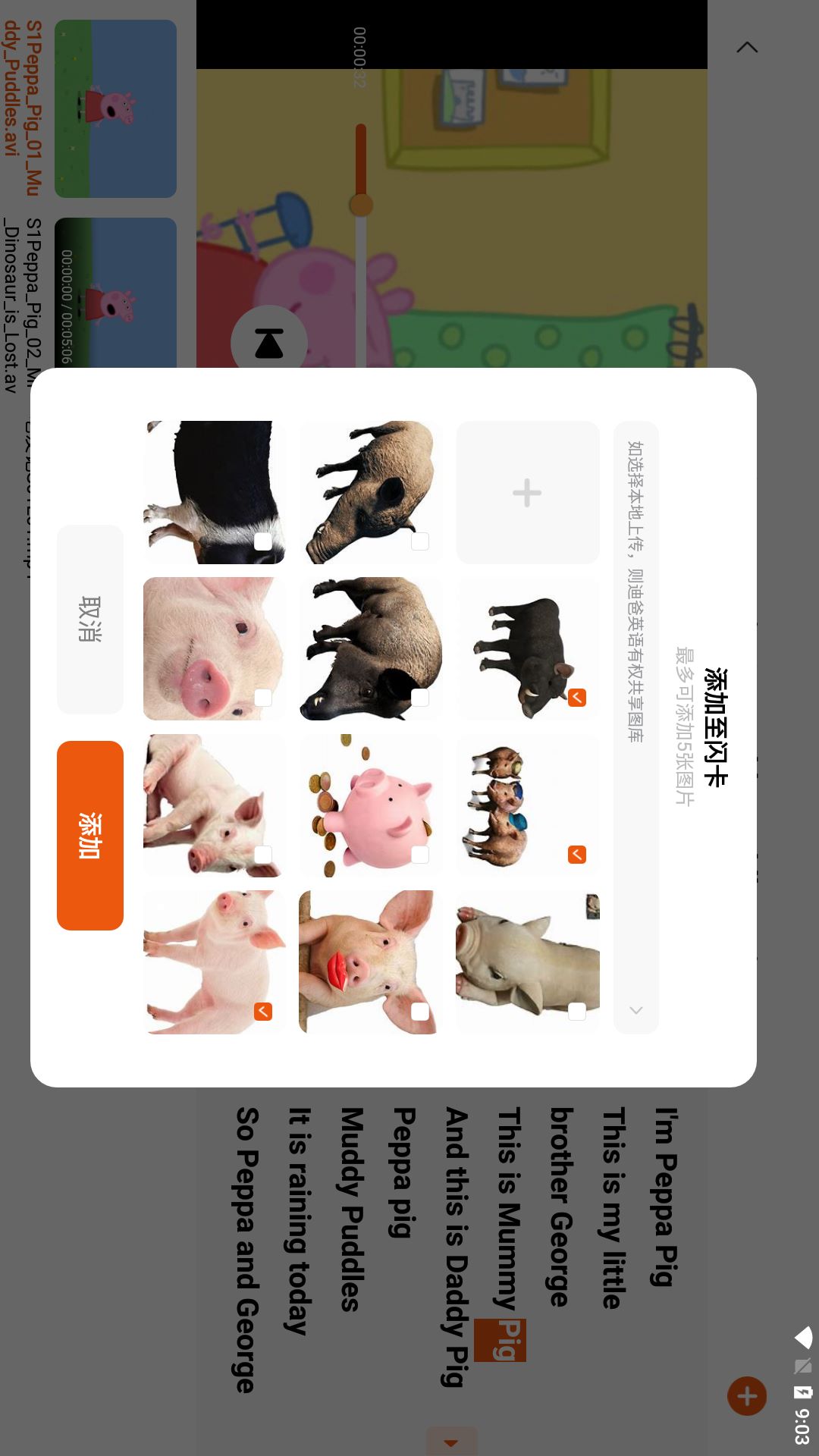Expand the 迪爸英语 shared library notice chevron

(635, 1010)
